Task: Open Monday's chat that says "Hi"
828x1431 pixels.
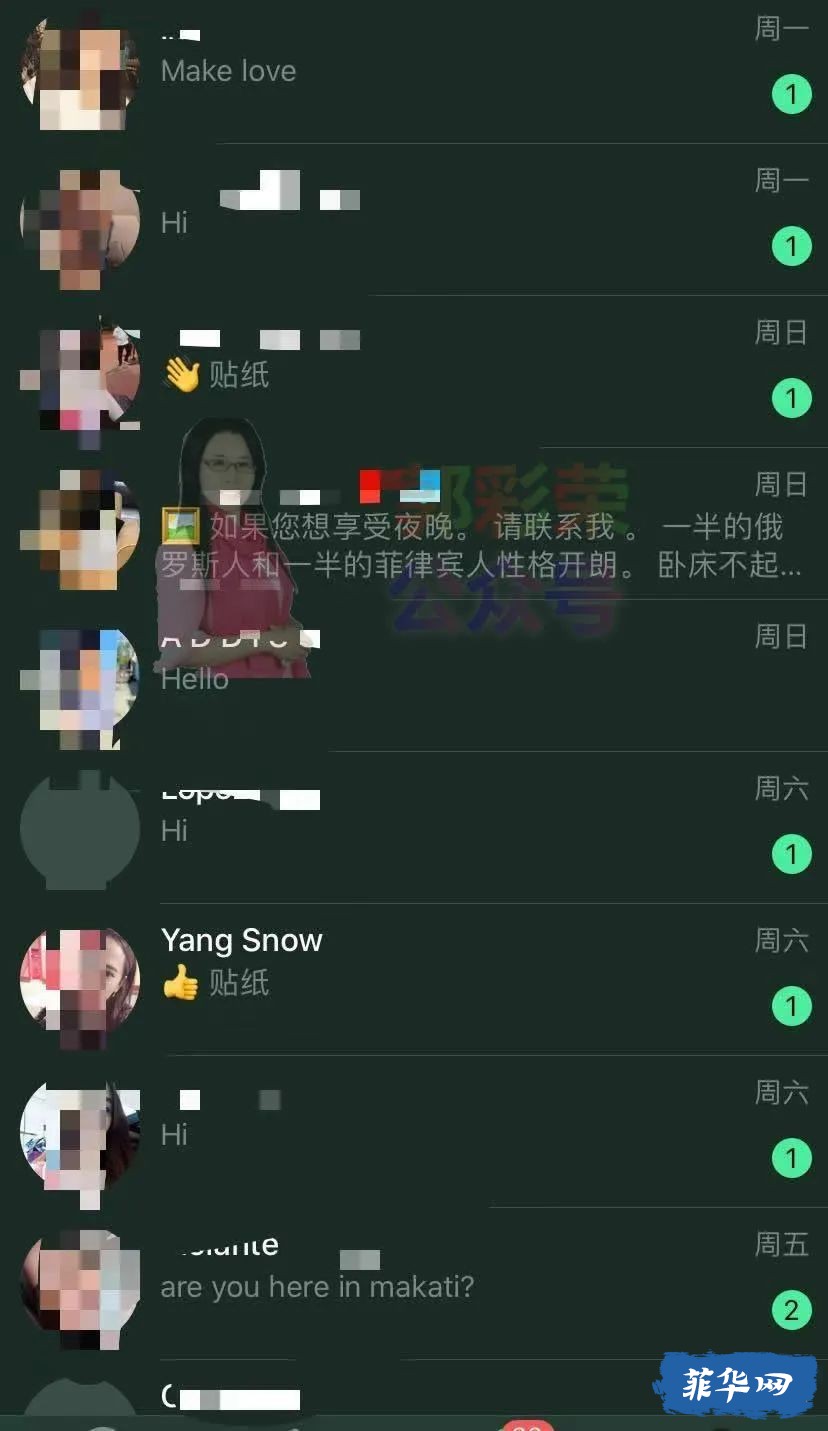Action: tap(450, 222)
